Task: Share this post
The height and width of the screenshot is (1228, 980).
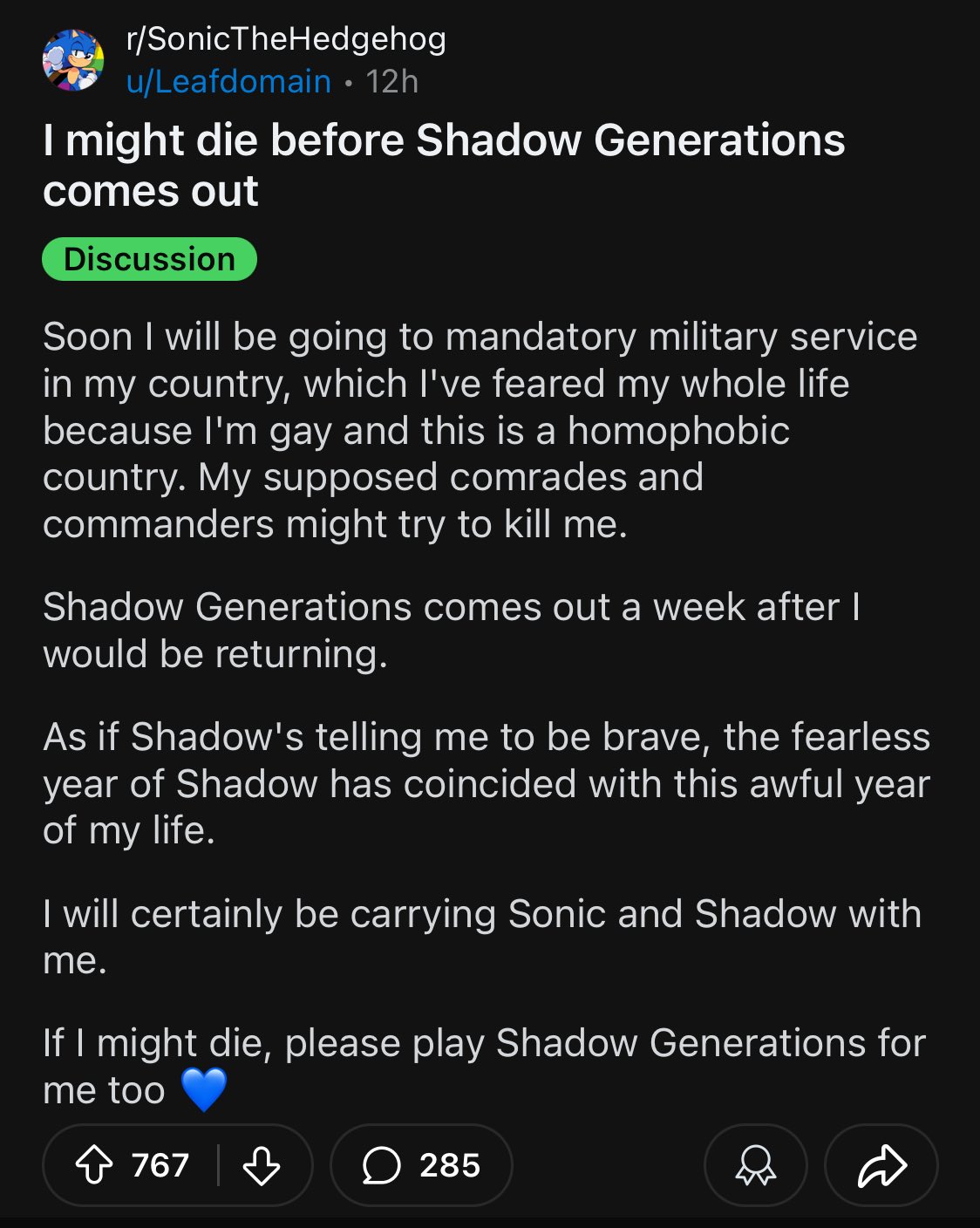Action: 881,1165
